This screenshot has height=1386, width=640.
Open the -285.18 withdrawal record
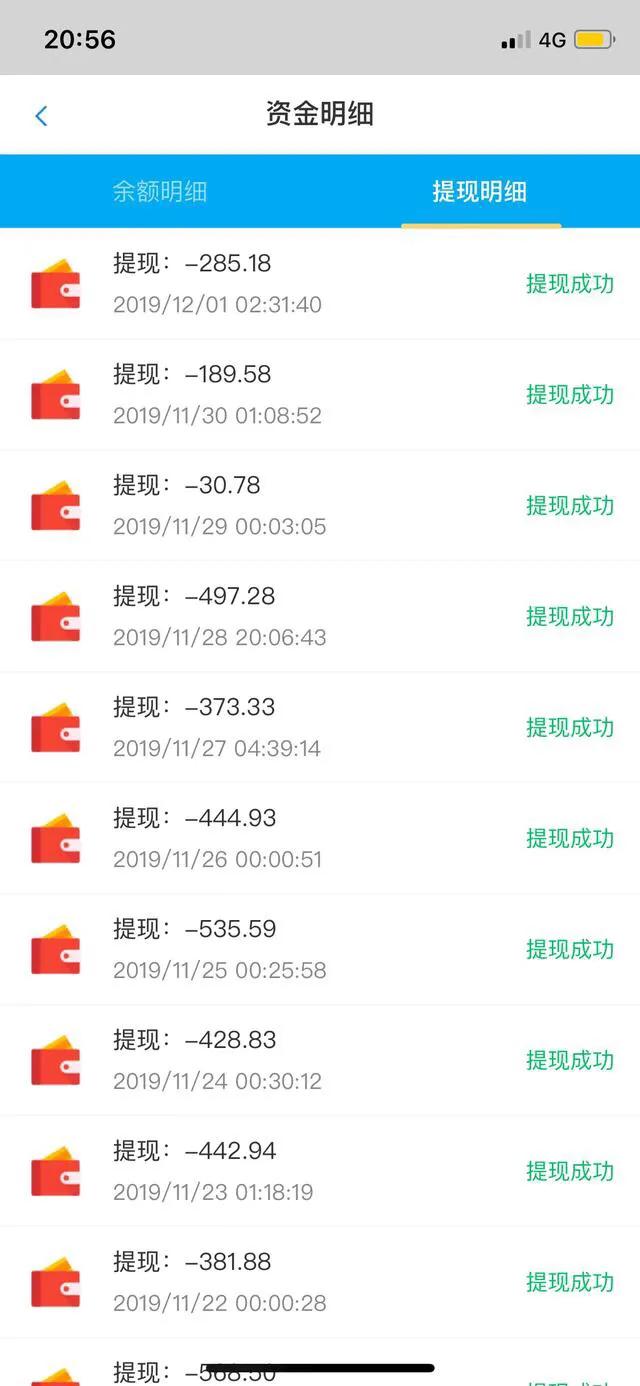tap(320, 284)
